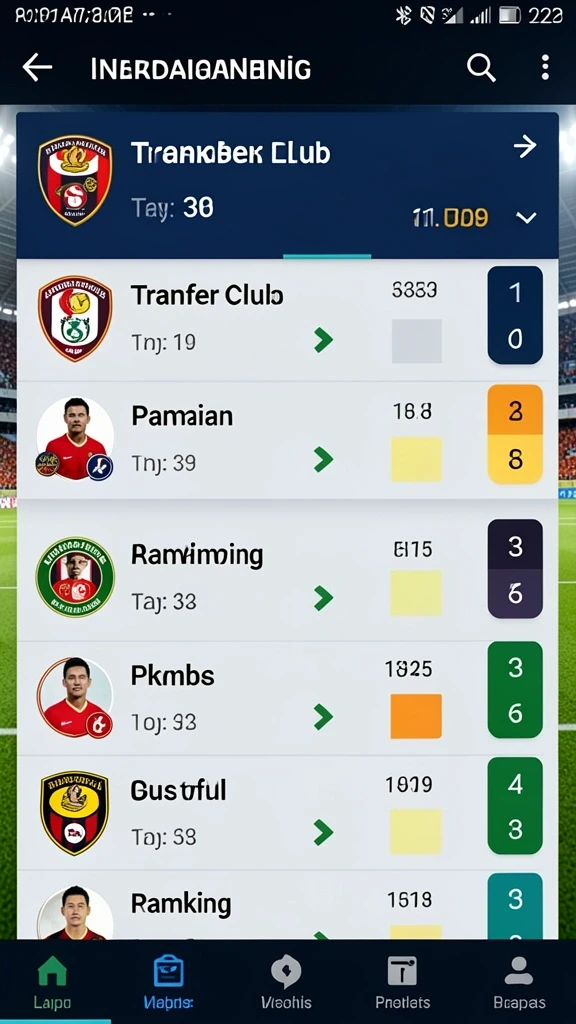Open the search magnifier icon
576x1024 pixels.
481,68
